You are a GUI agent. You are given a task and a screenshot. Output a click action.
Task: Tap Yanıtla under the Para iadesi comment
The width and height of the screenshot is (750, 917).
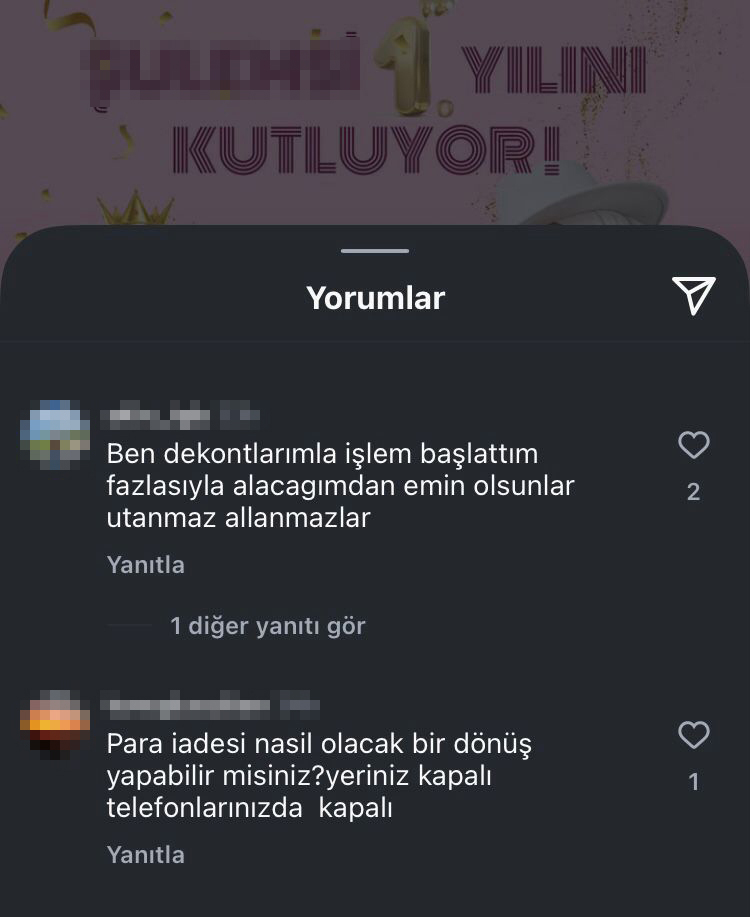coord(145,855)
